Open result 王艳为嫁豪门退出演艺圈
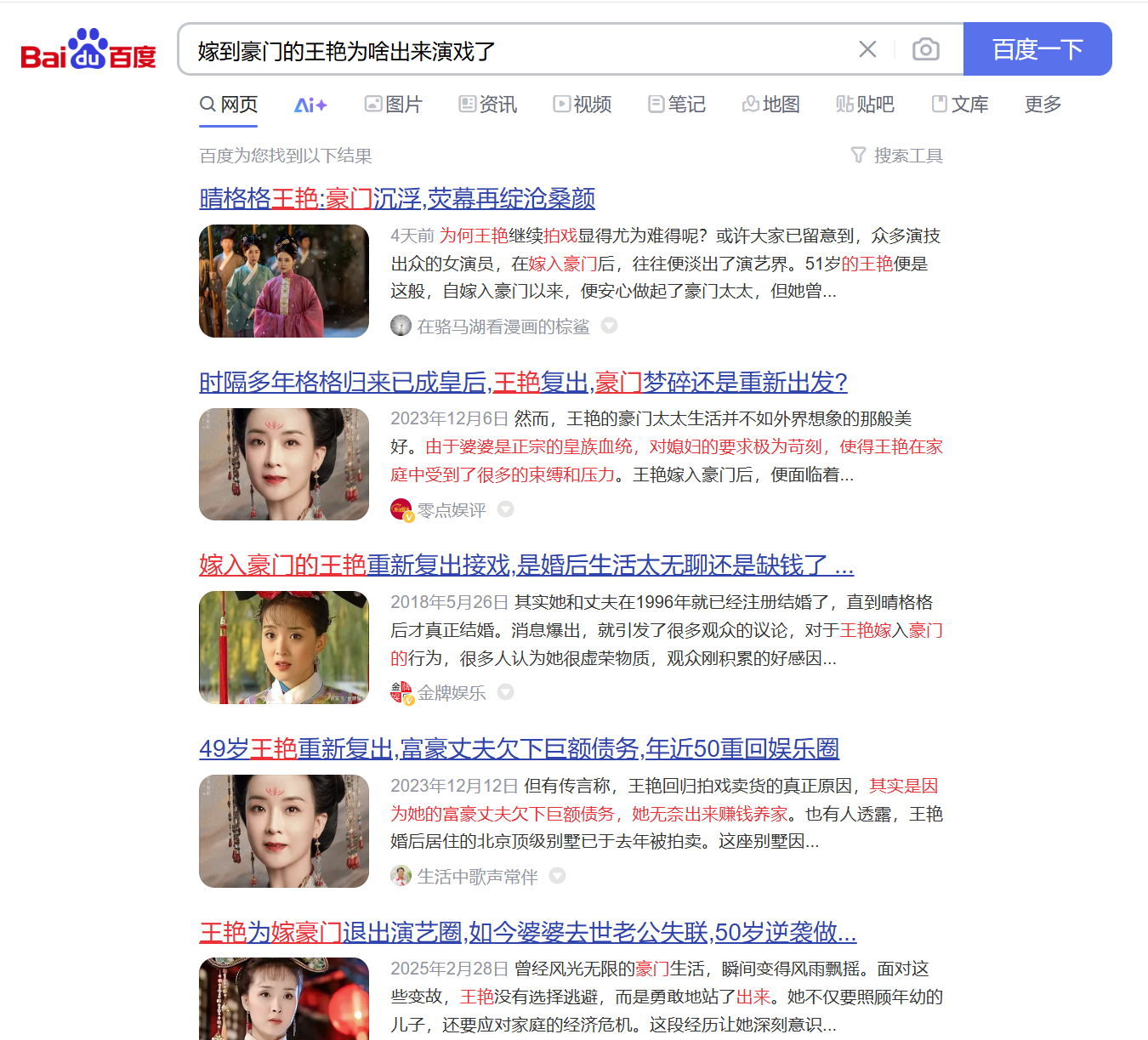 tap(527, 933)
